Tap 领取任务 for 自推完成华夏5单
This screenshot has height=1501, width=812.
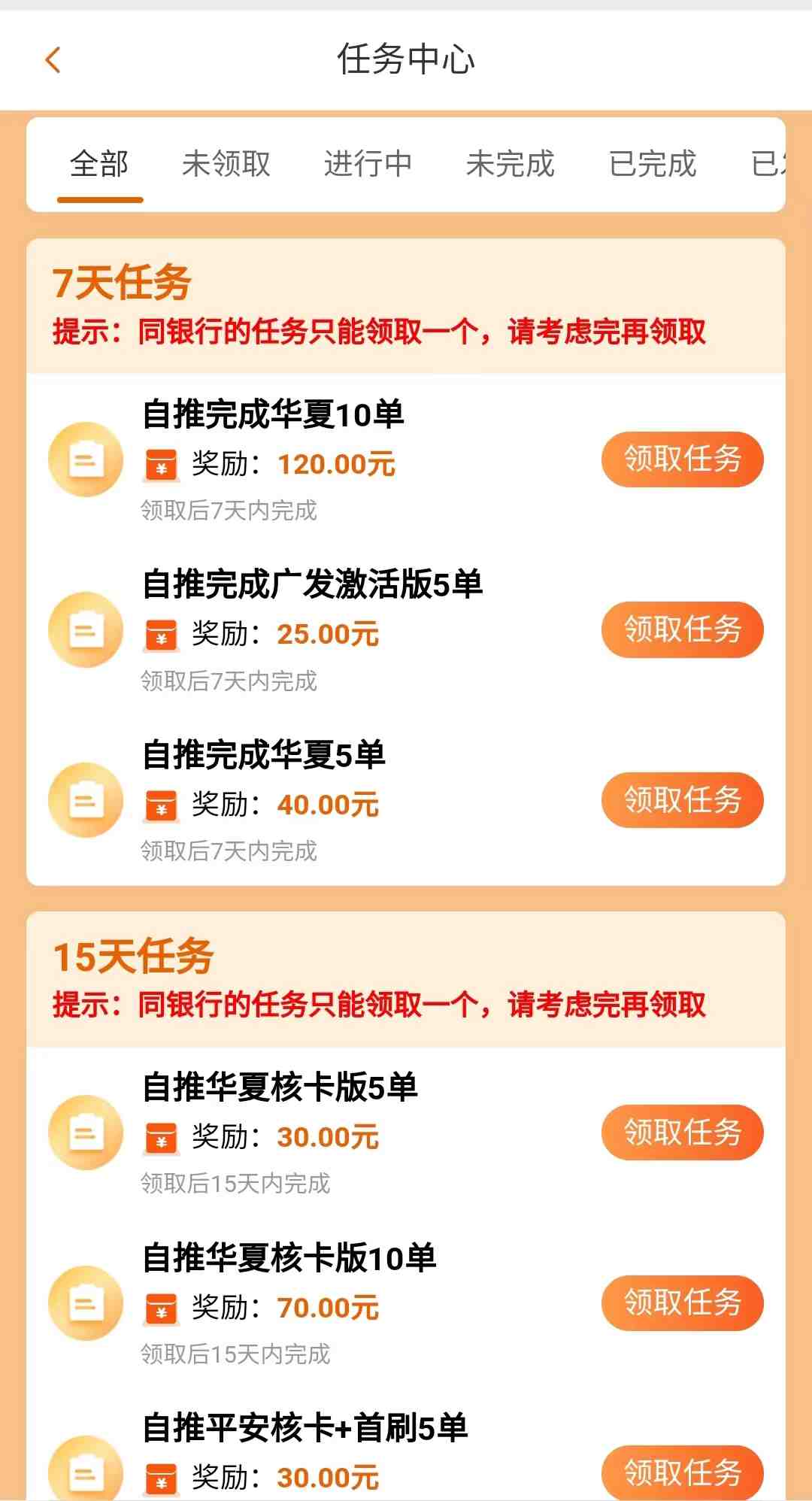click(683, 800)
